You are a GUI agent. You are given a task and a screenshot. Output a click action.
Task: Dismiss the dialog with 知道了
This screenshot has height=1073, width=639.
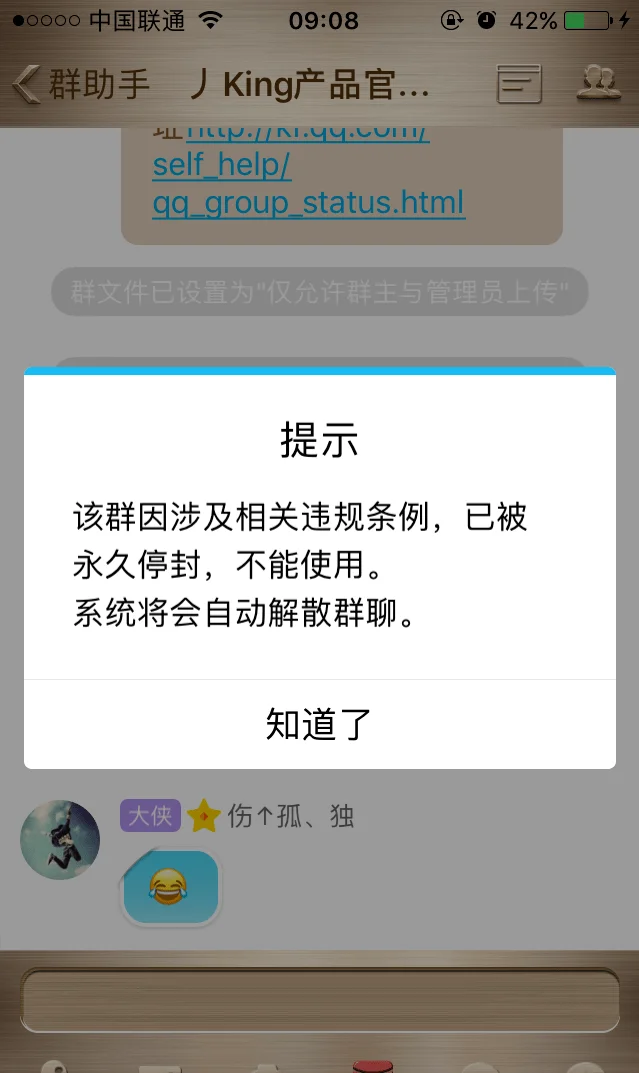coord(319,724)
